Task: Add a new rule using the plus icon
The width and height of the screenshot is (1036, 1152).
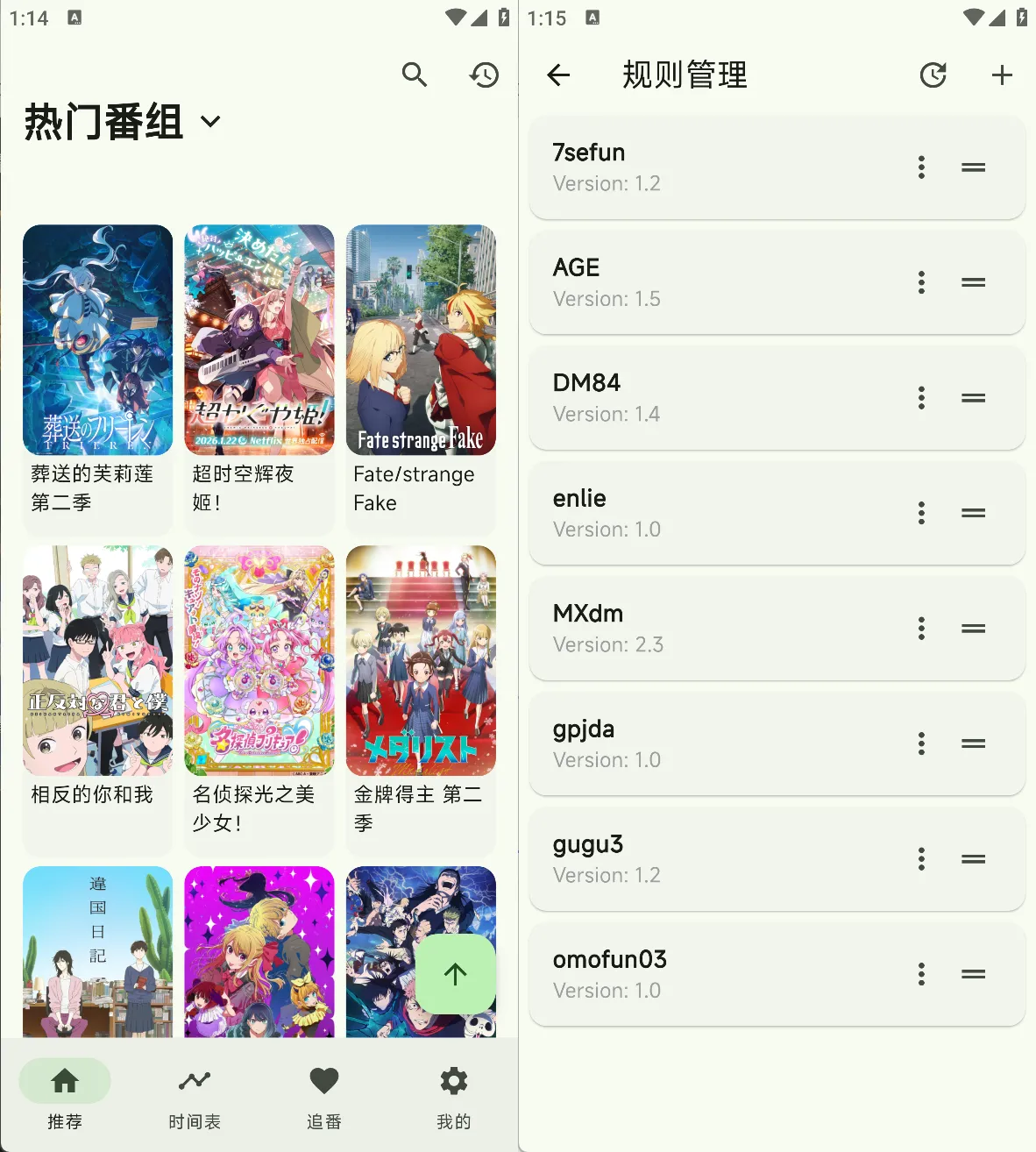Action: tap(1001, 75)
